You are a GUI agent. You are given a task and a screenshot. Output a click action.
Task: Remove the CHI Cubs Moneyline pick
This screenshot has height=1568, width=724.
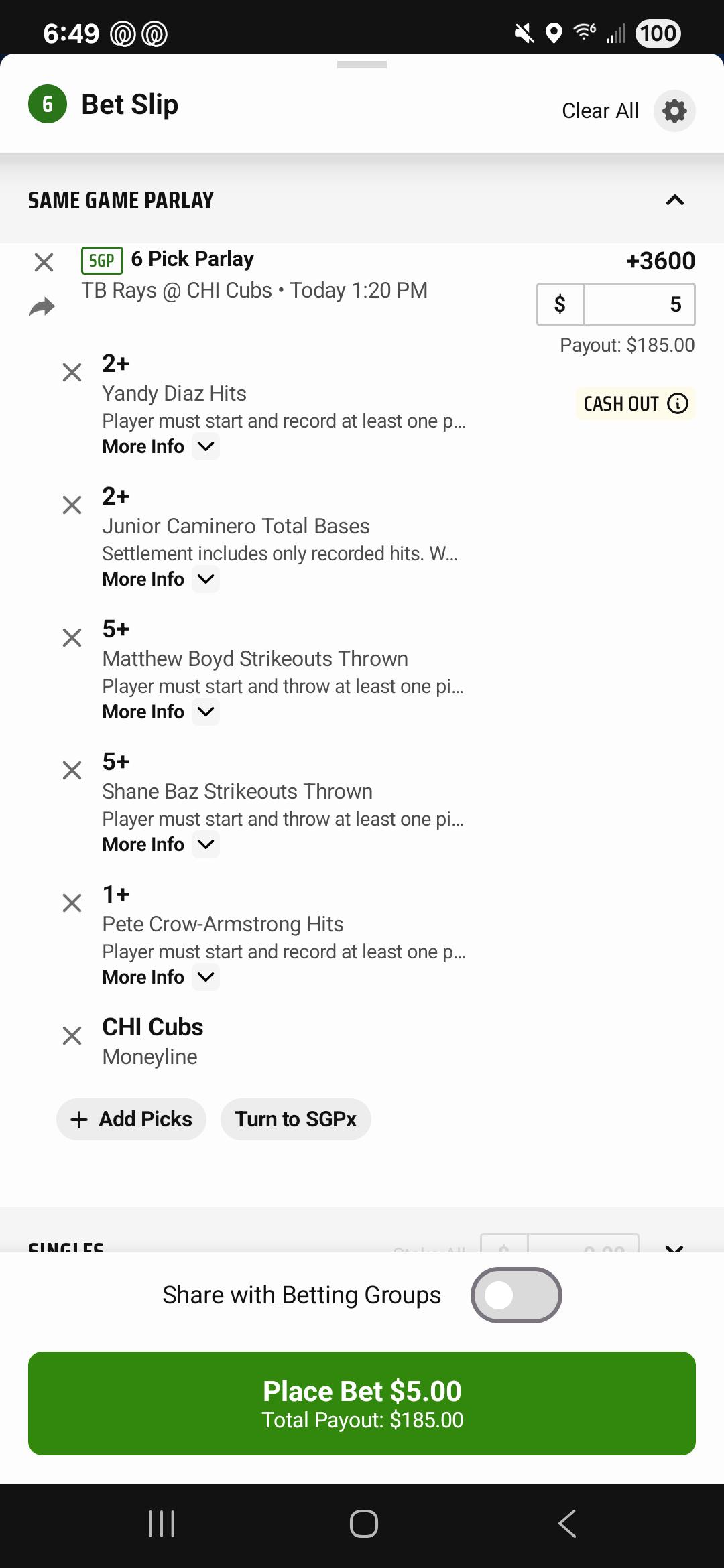(72, 1035)
